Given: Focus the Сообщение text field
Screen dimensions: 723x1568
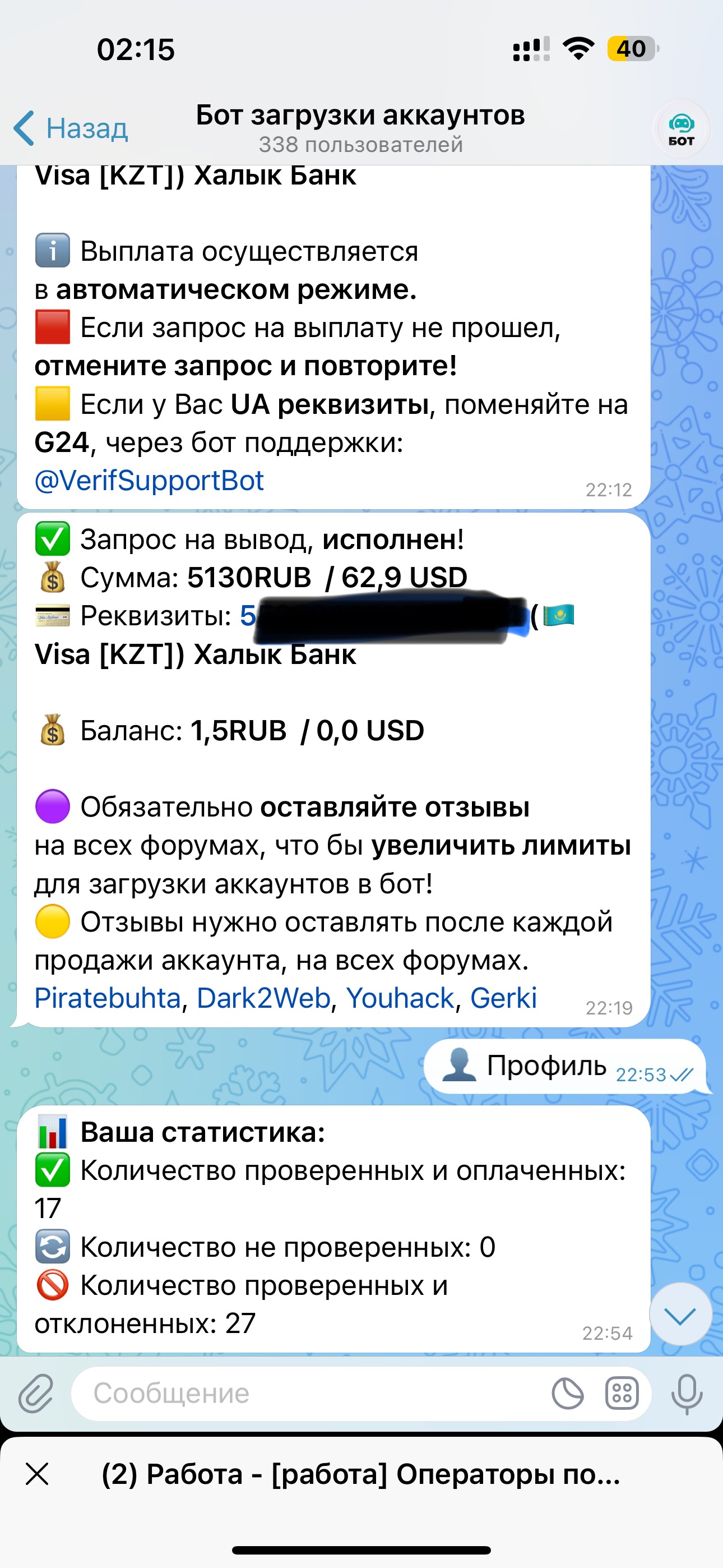Looking at the screenshot, I should [x=304, y=1393].
